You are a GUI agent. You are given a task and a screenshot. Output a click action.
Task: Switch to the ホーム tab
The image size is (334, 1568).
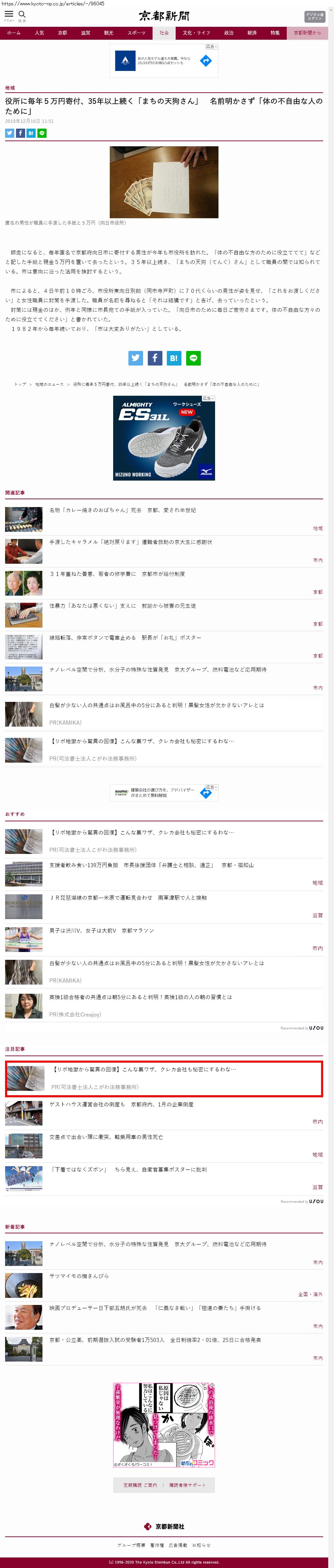pyautogui.click(x=13, y=33)
